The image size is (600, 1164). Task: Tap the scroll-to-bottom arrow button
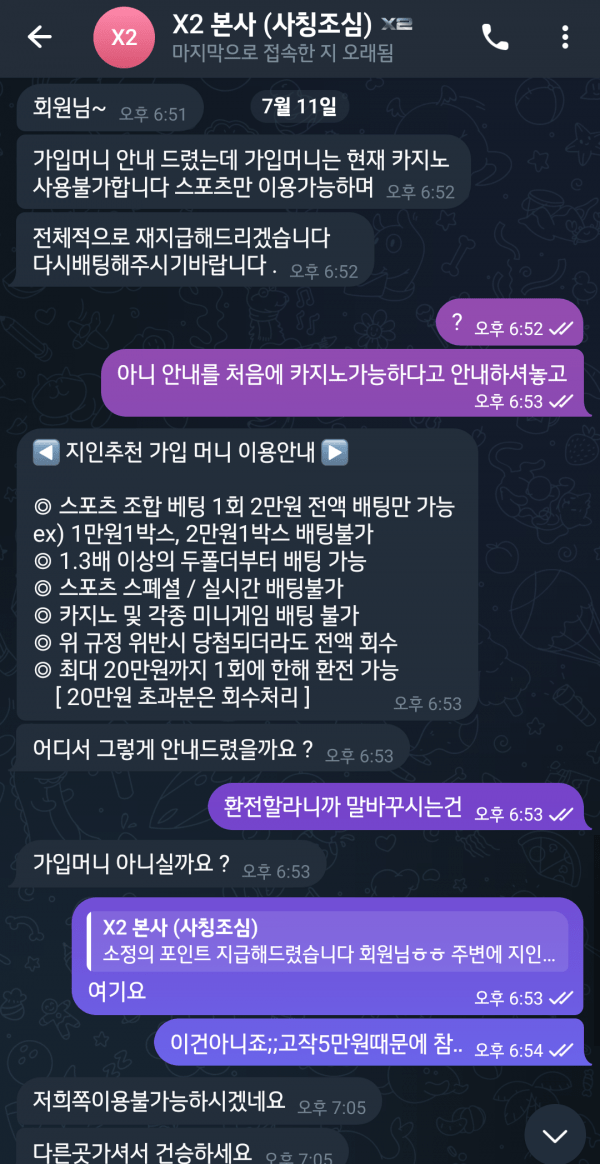point(554,1133)
